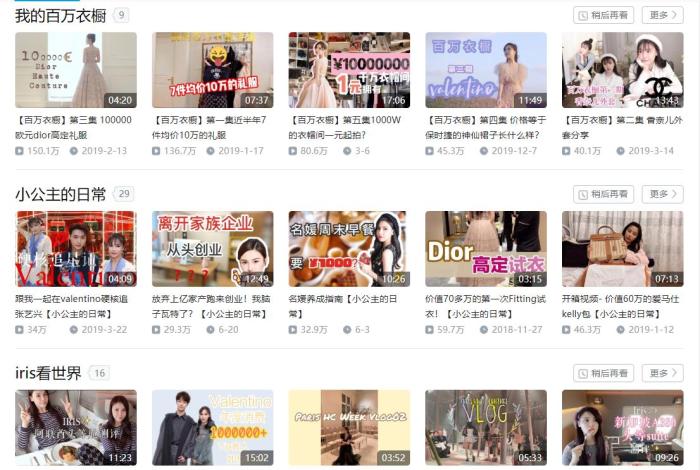Open 更多 for 小公主的日常 section

(658, 194)
